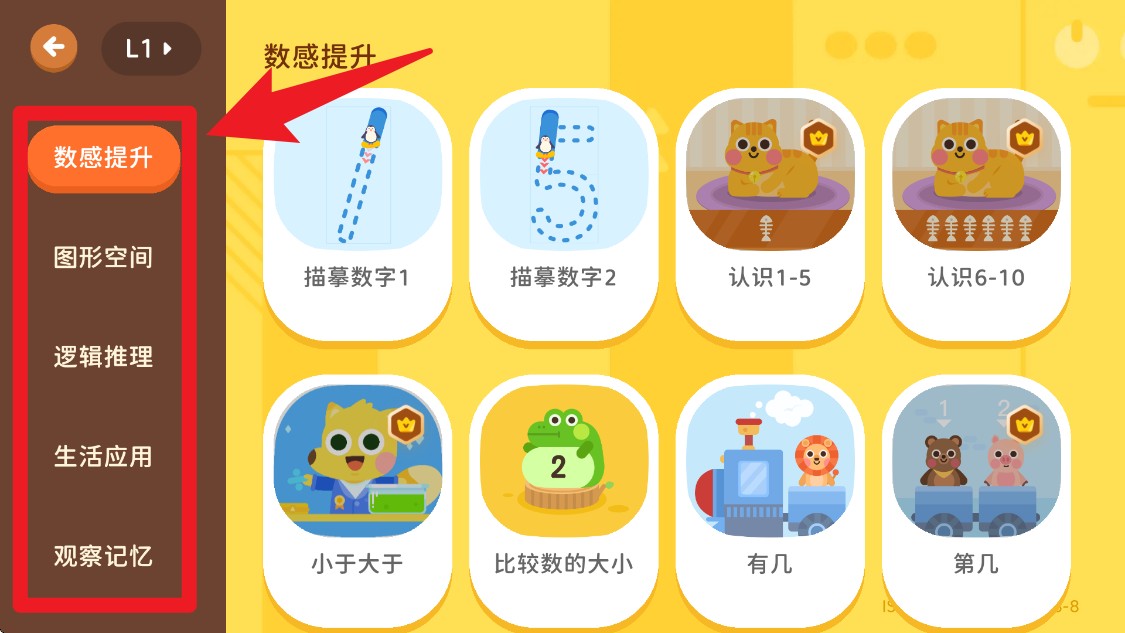Launch the 认识6-10 lesson
This screenshot has width=1125, height=633.
(x=976, y=200)
